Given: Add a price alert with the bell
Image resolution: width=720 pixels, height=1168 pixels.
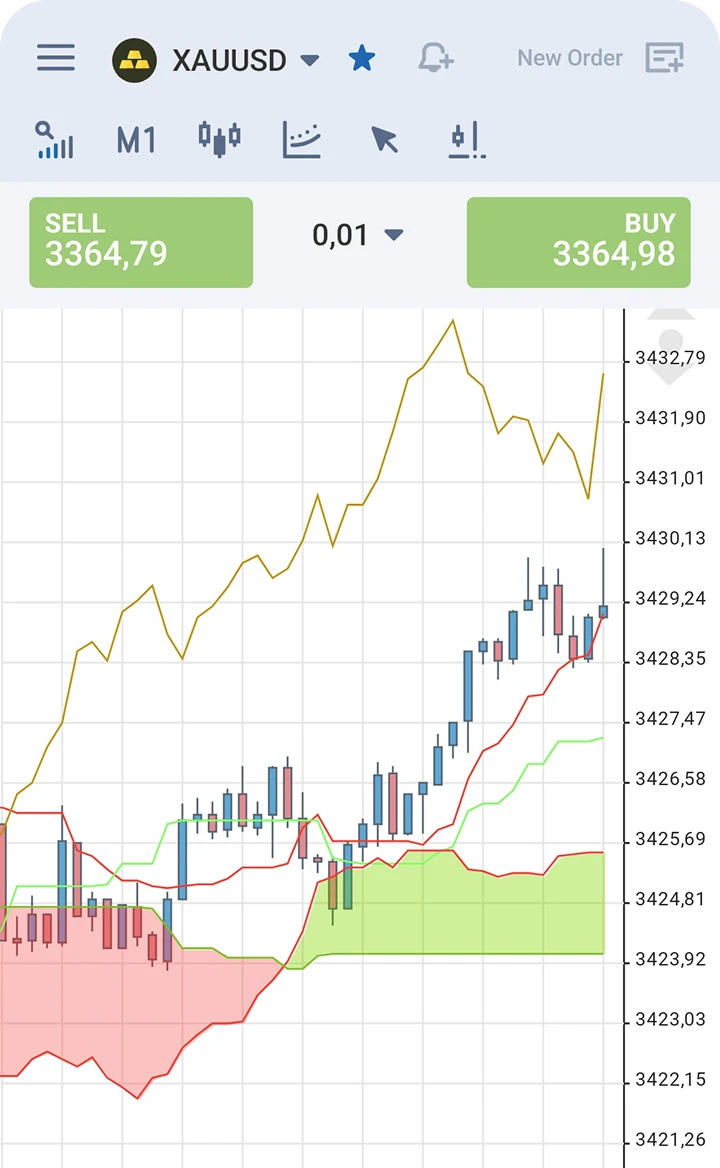Looking at the screenshot, I should pos(435,58).
